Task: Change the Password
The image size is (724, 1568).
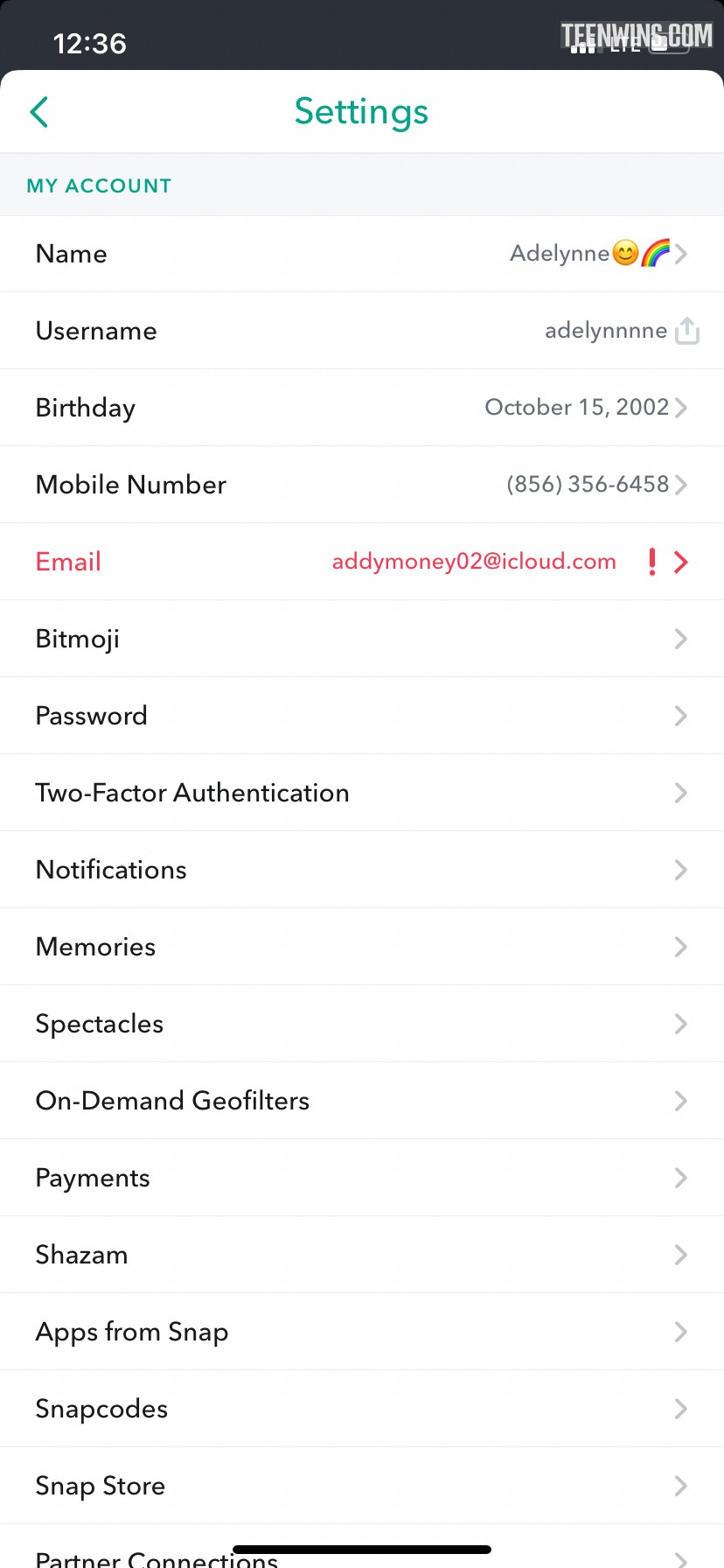Action: point(362,716)
